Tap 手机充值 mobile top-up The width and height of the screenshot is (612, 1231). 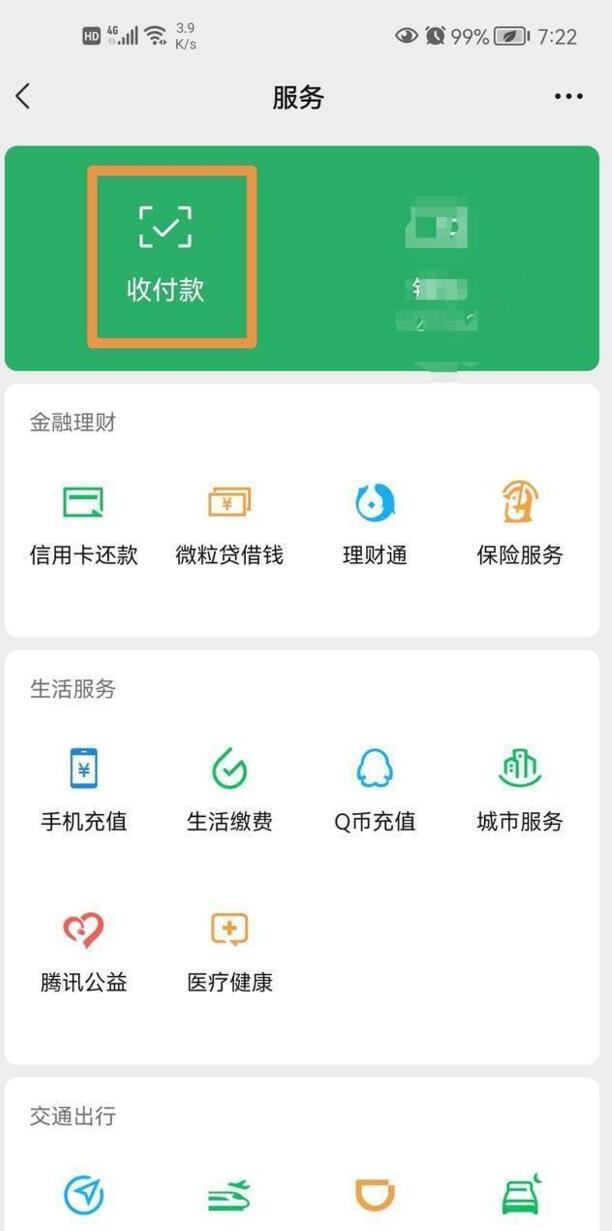pos(84,790)
